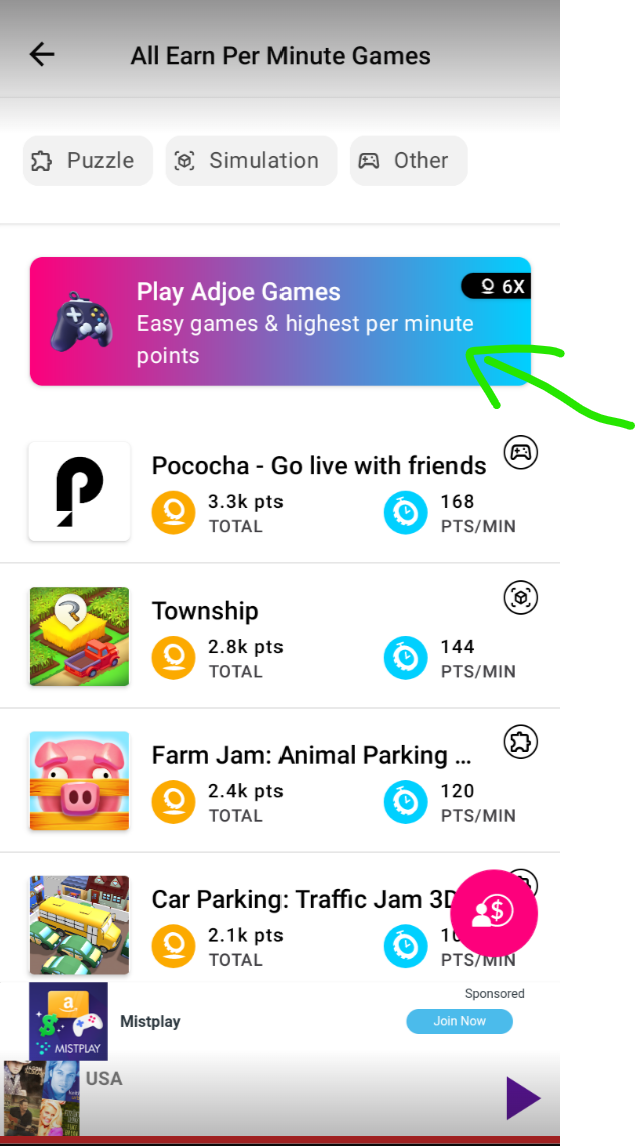Image resolution: width=635 pixels, height=1146 pixels.
Task: Open Car Parking: Traffic Jam 3D offer
Action: [x=300, y=900]
